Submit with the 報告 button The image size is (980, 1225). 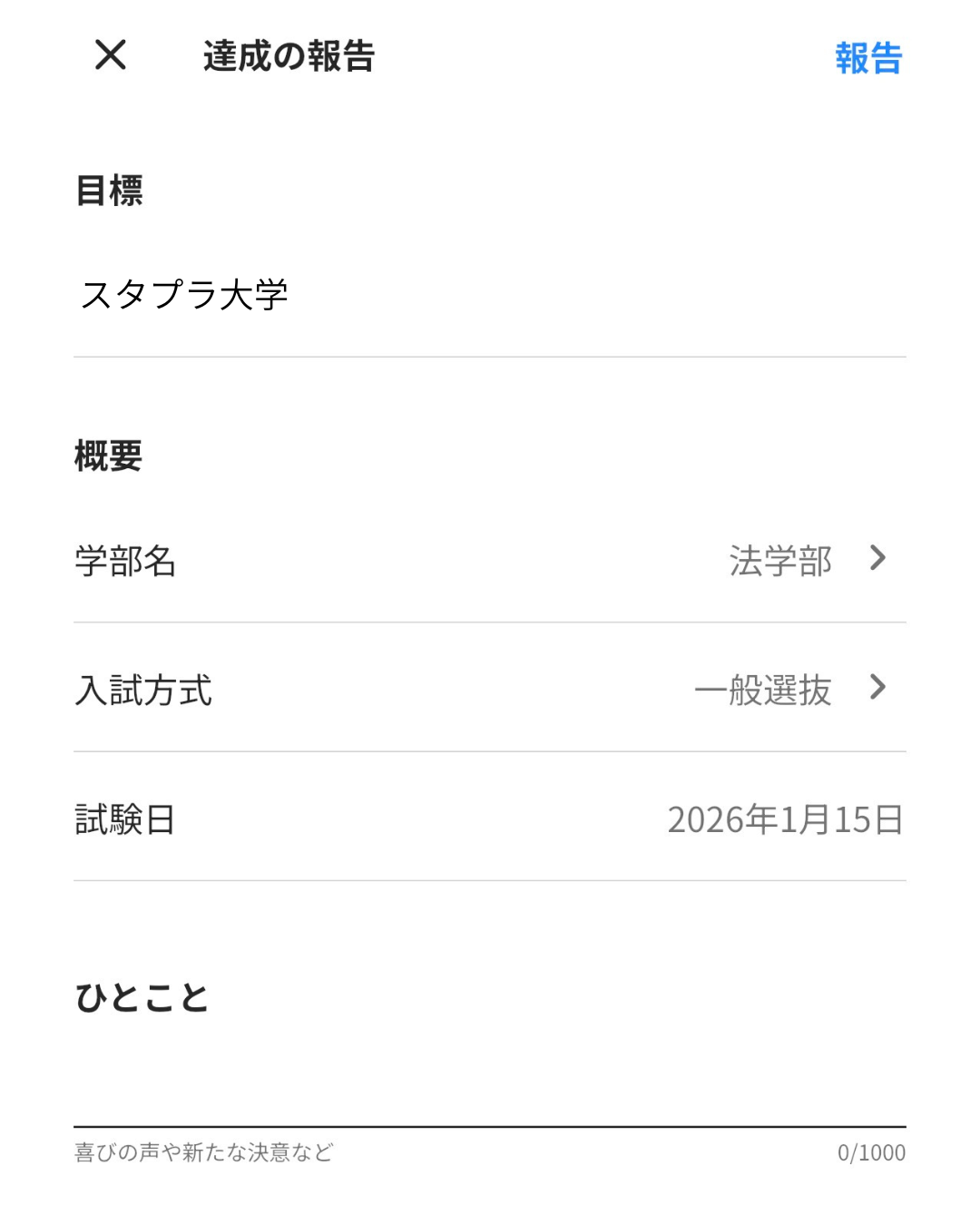coord(867,58)
